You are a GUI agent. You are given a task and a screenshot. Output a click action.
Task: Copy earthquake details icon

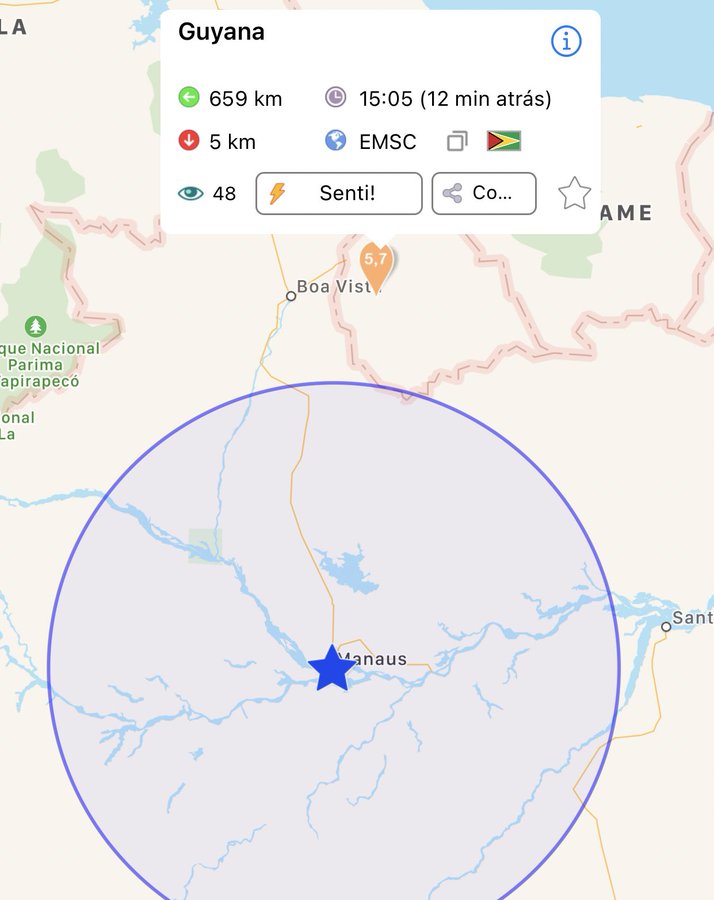(457, 141)
